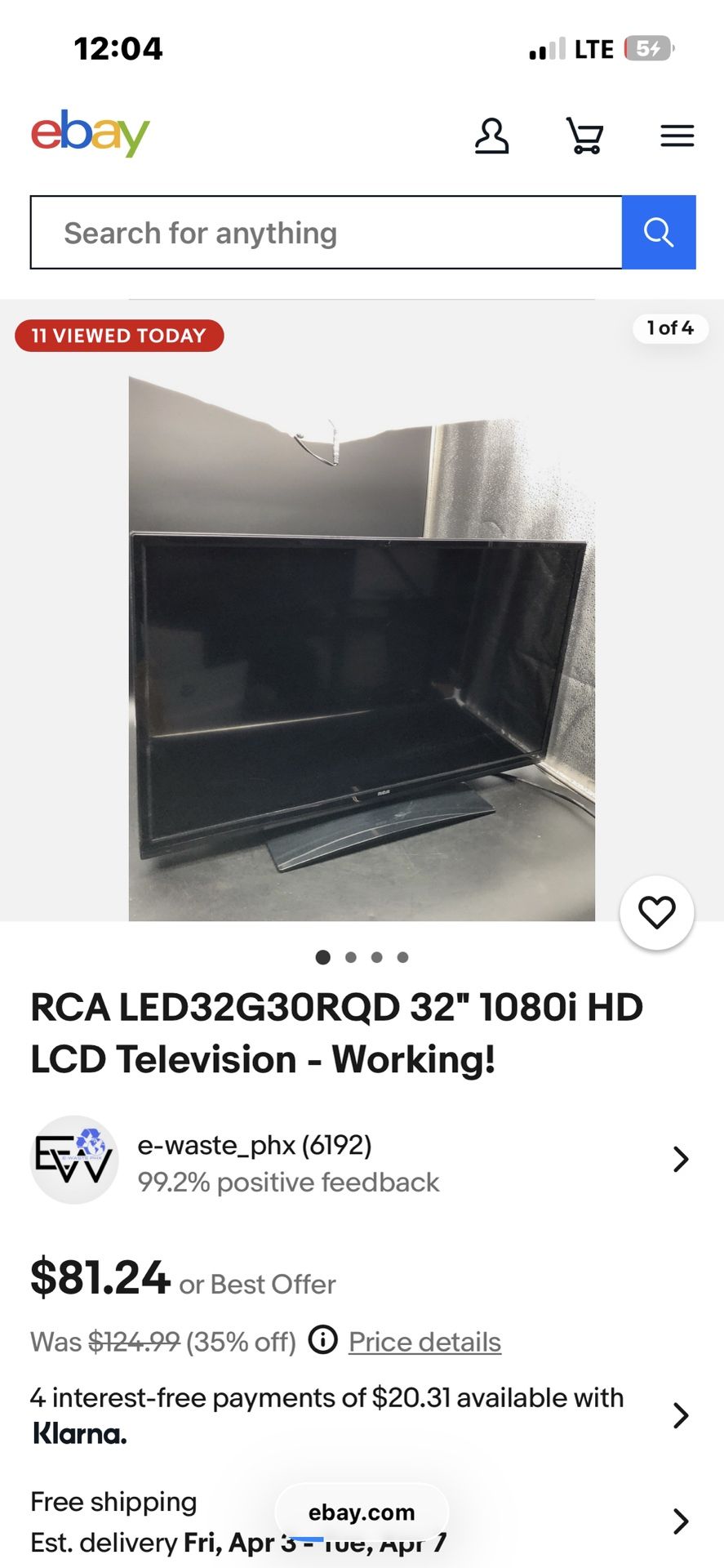Open the Price details link
The height and width of the screenshot is (1568, 724).
tap(424, 1342)
